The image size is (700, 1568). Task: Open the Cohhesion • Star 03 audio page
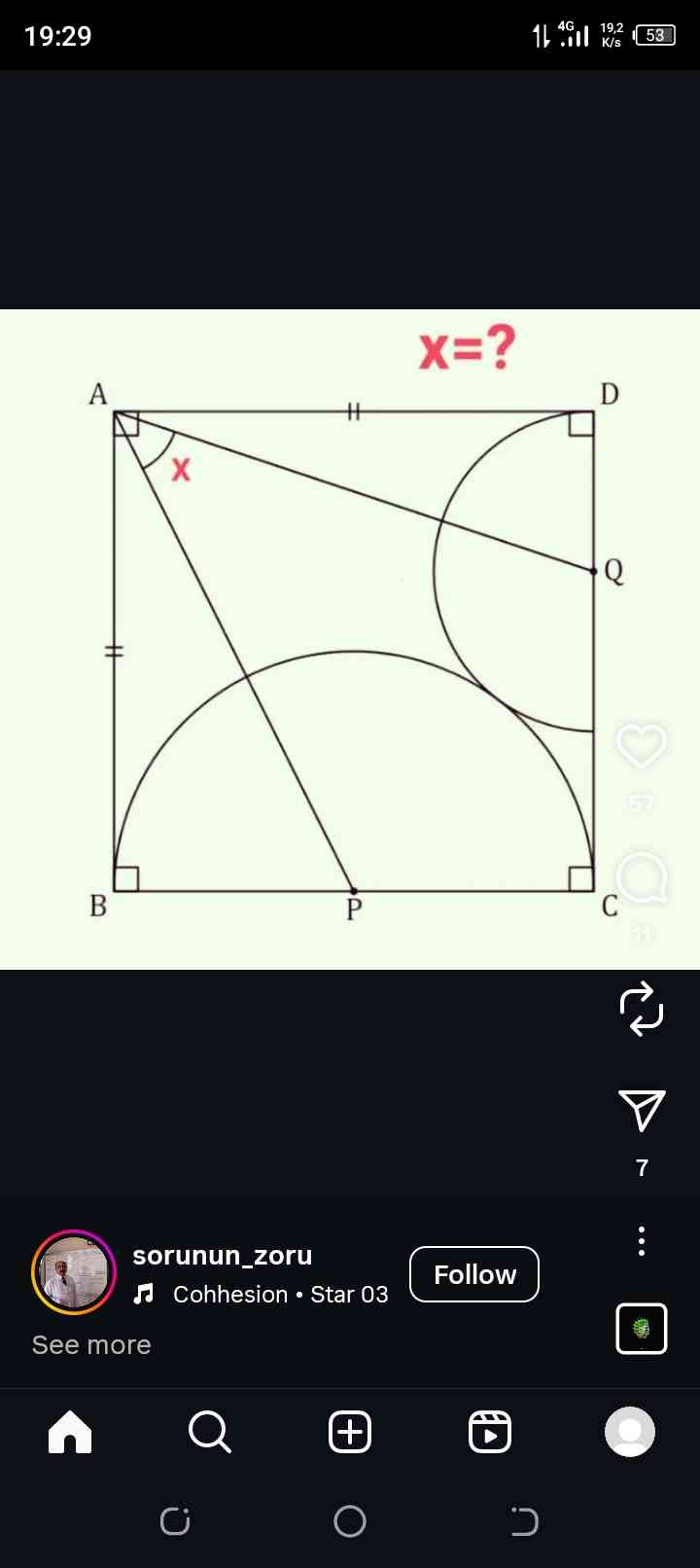(280, 1295)
